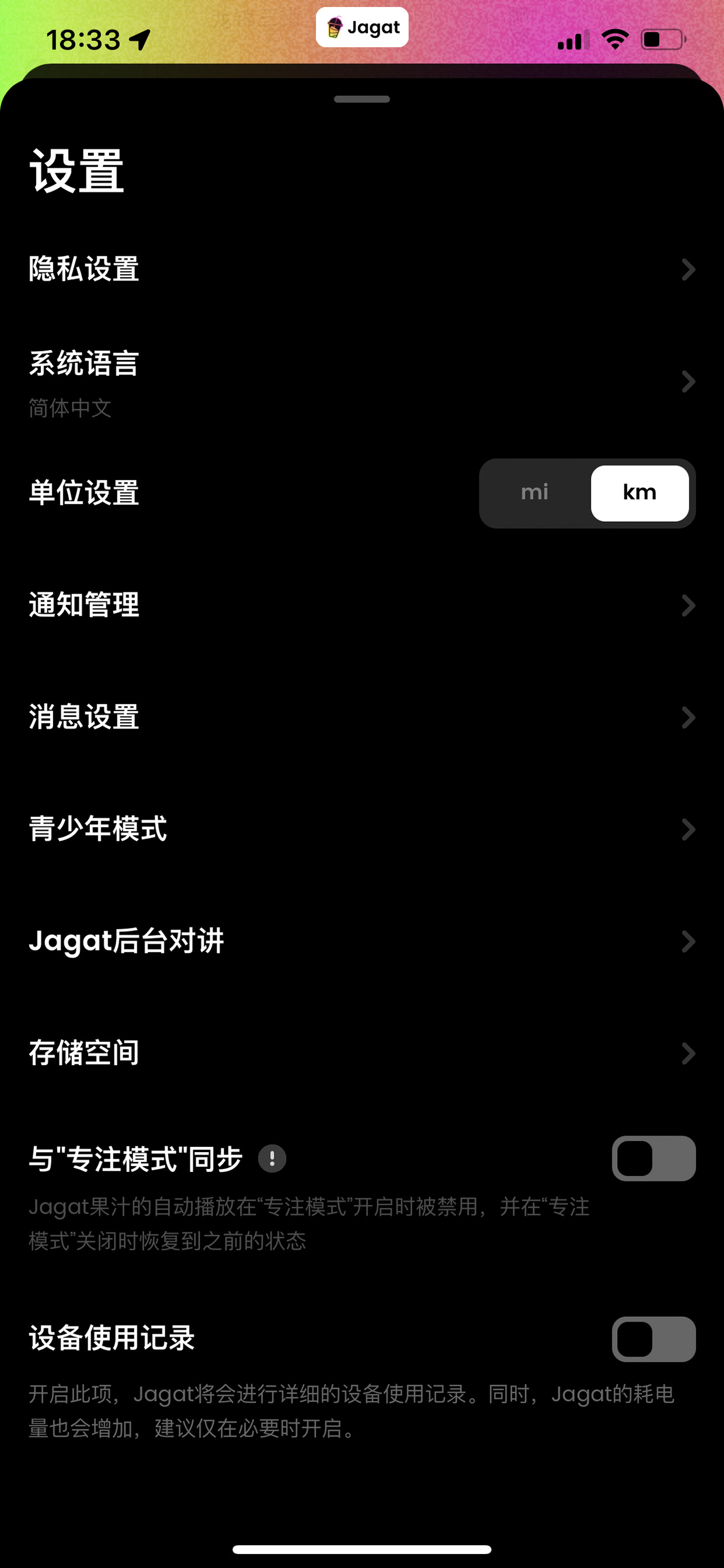
Task: Open 隐私设置 privacy settings
Action: [x=361, y=269]
